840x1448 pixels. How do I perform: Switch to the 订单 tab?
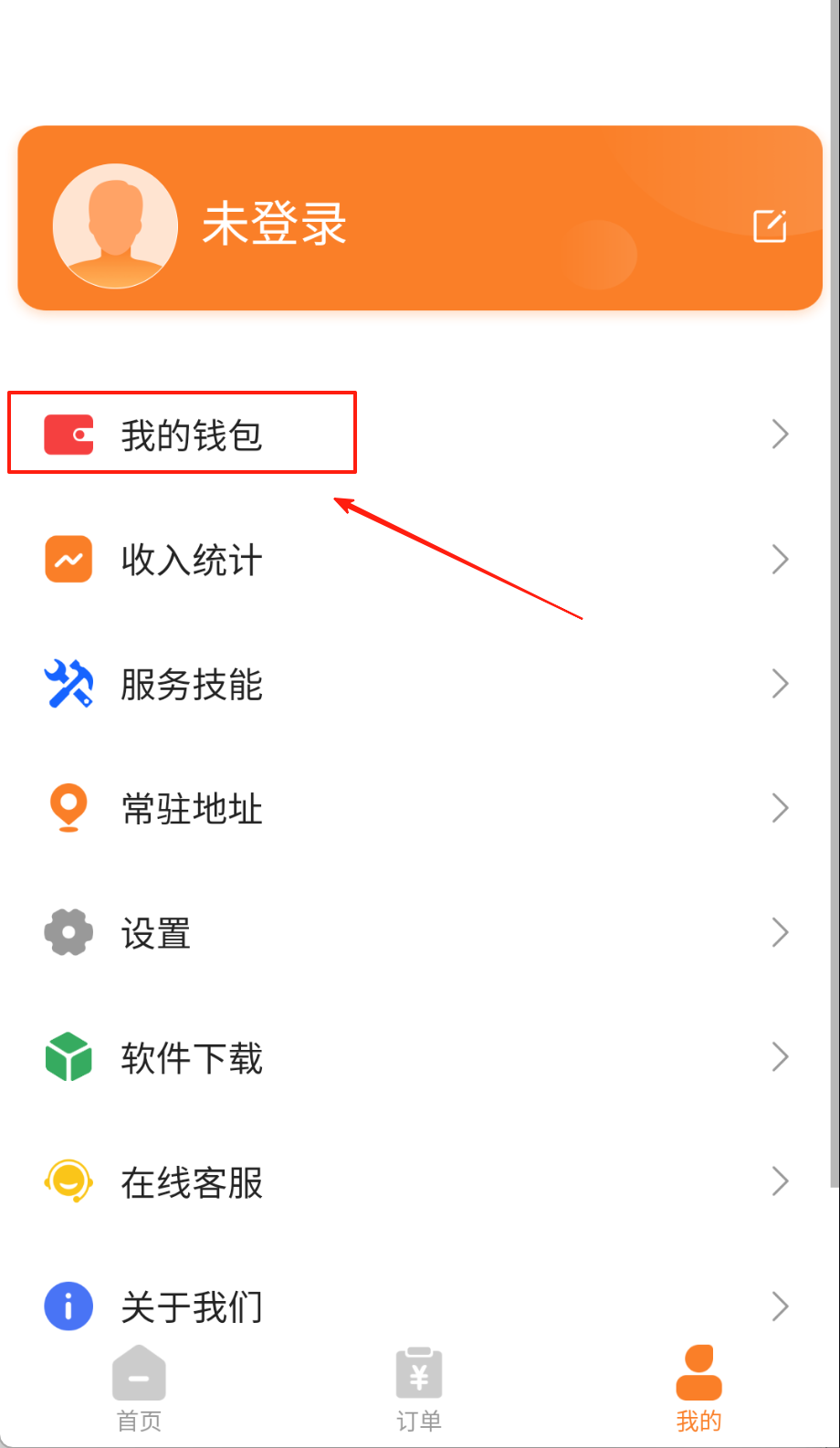coord(419,1390)
